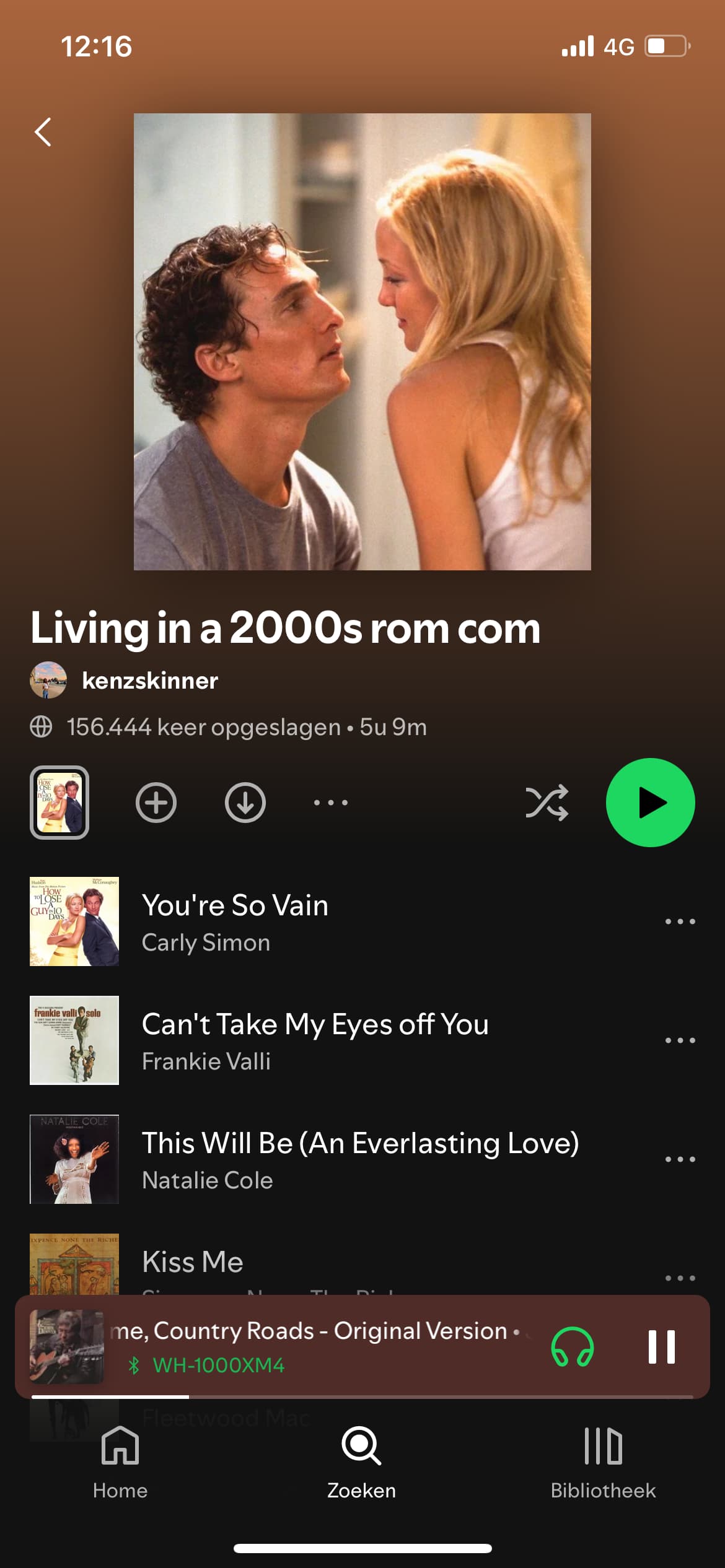The width and height of the screenshot is (725, 1568).
Task: Toggle shuffle play
Action: tap(547, 803)
